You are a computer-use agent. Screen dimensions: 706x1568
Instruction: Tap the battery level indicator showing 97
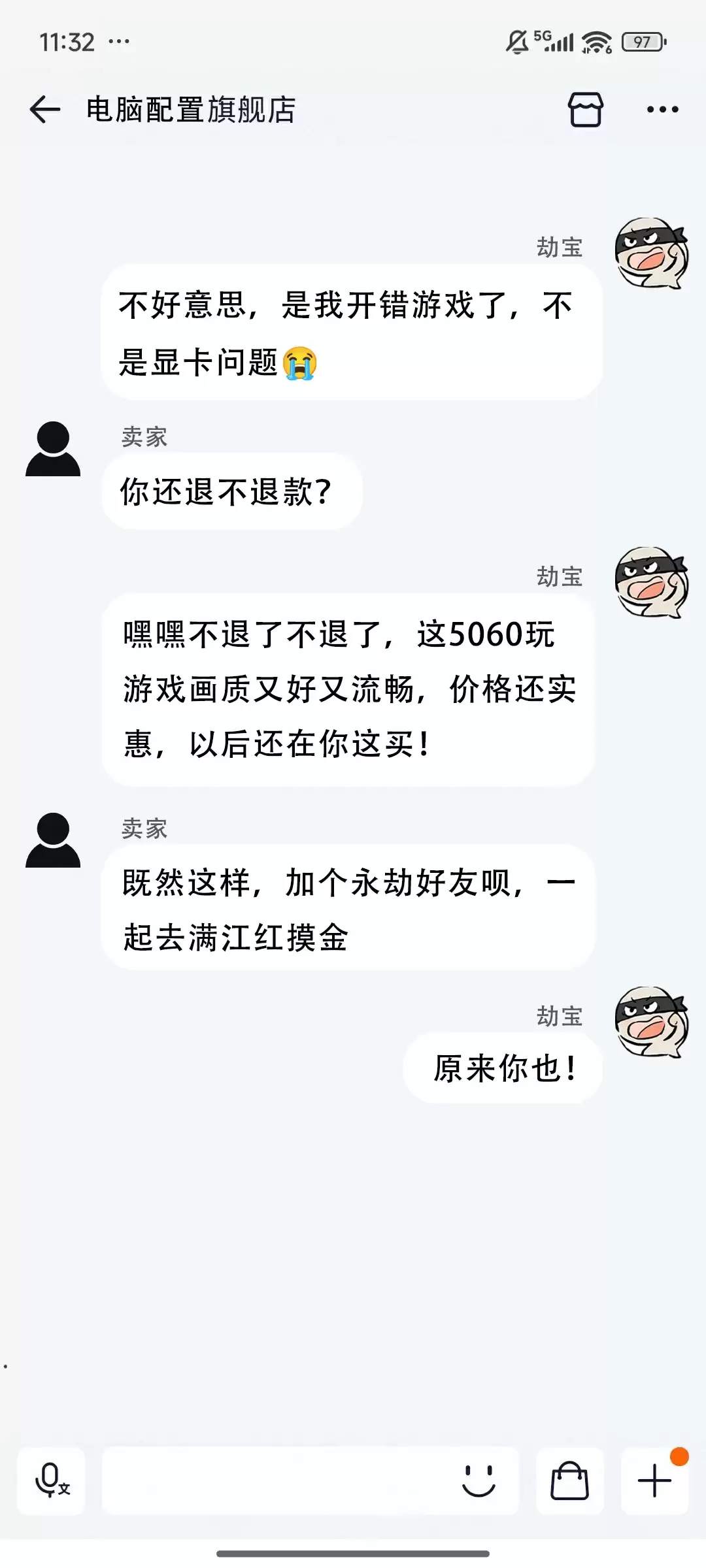pos(642,41)
